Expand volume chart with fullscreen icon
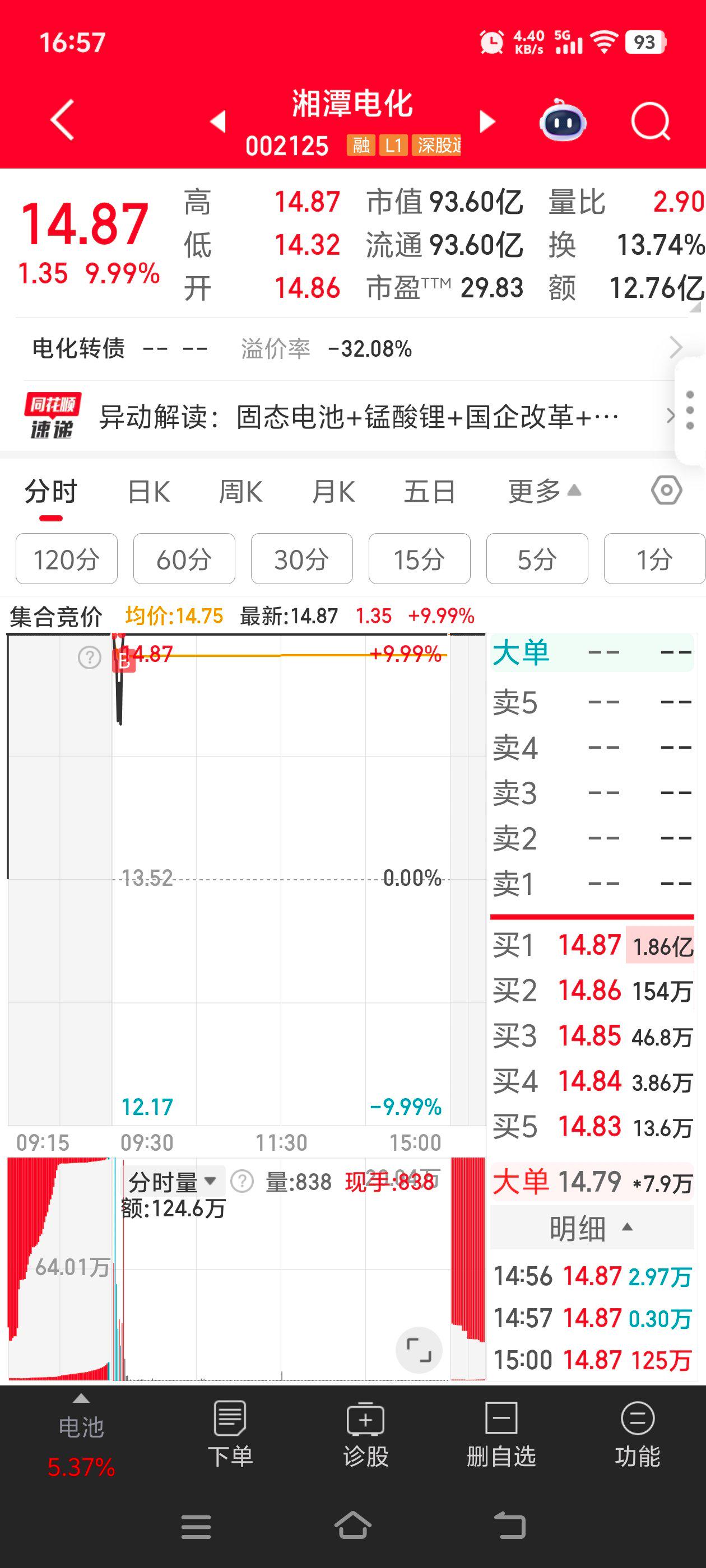The width and height of the screenshot is (706, 1568). click(418, 1351)
